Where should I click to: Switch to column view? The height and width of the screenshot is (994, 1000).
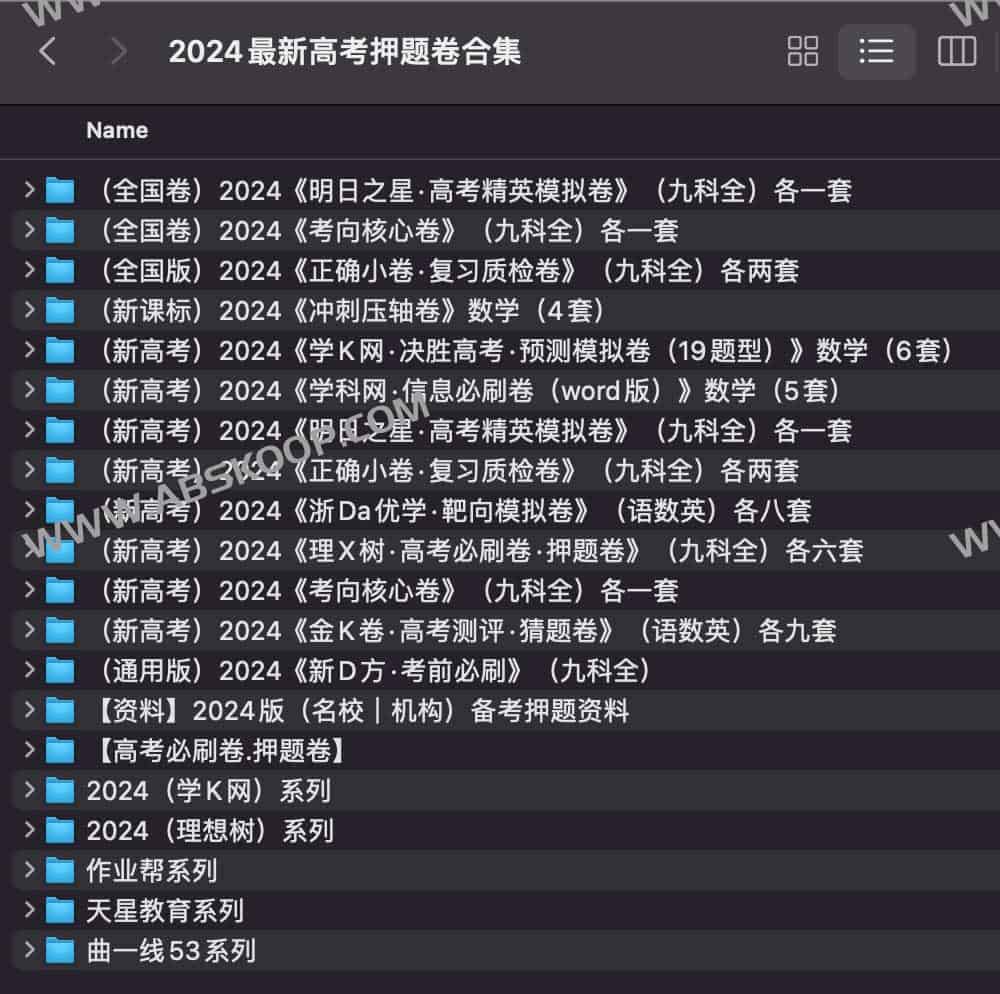956,51
